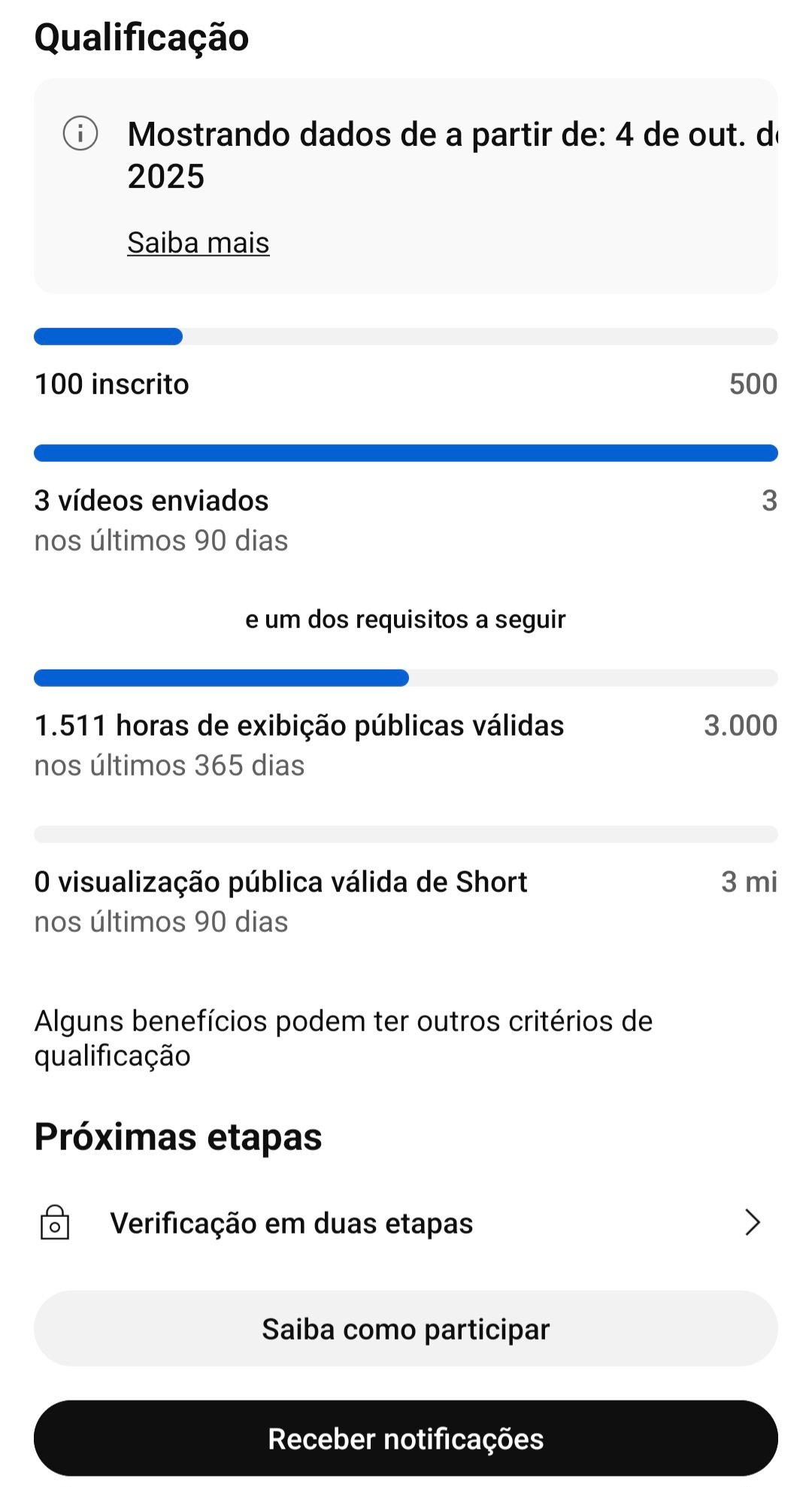Screen dimensions: 812x1487
Task: Open the Saiba mais link
Action: pos(198,243)
